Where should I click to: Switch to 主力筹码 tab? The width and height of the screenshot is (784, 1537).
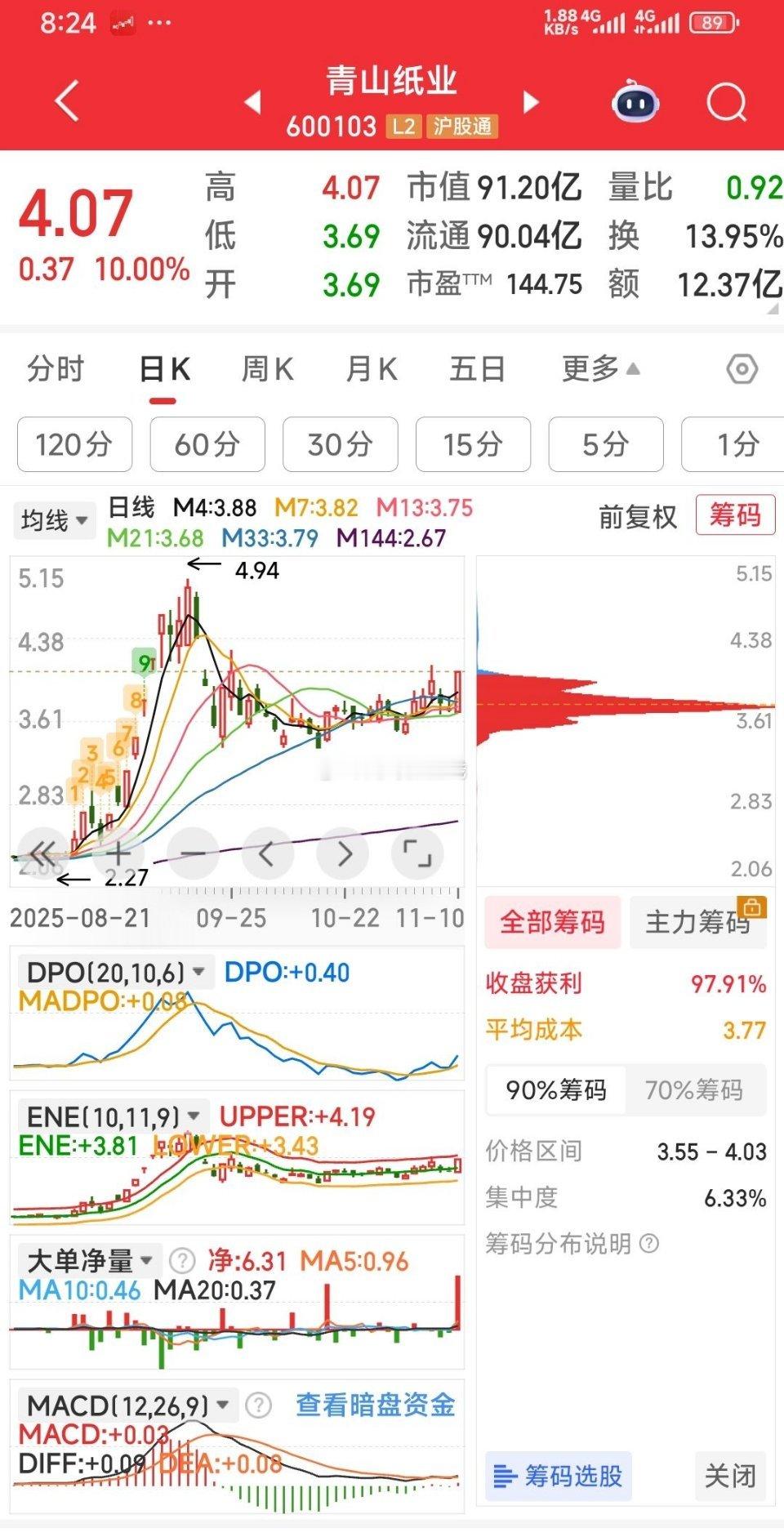(x=698, y=922)
